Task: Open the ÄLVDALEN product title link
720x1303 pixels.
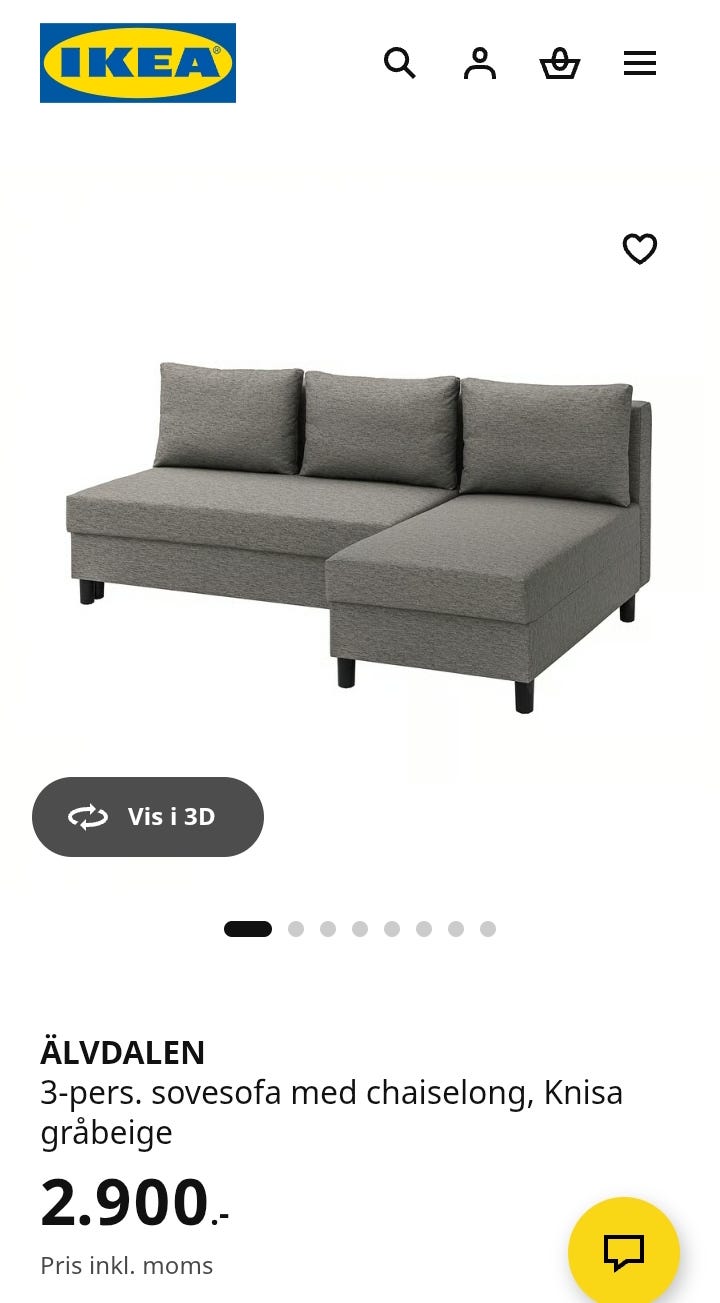Action: 123,1052
